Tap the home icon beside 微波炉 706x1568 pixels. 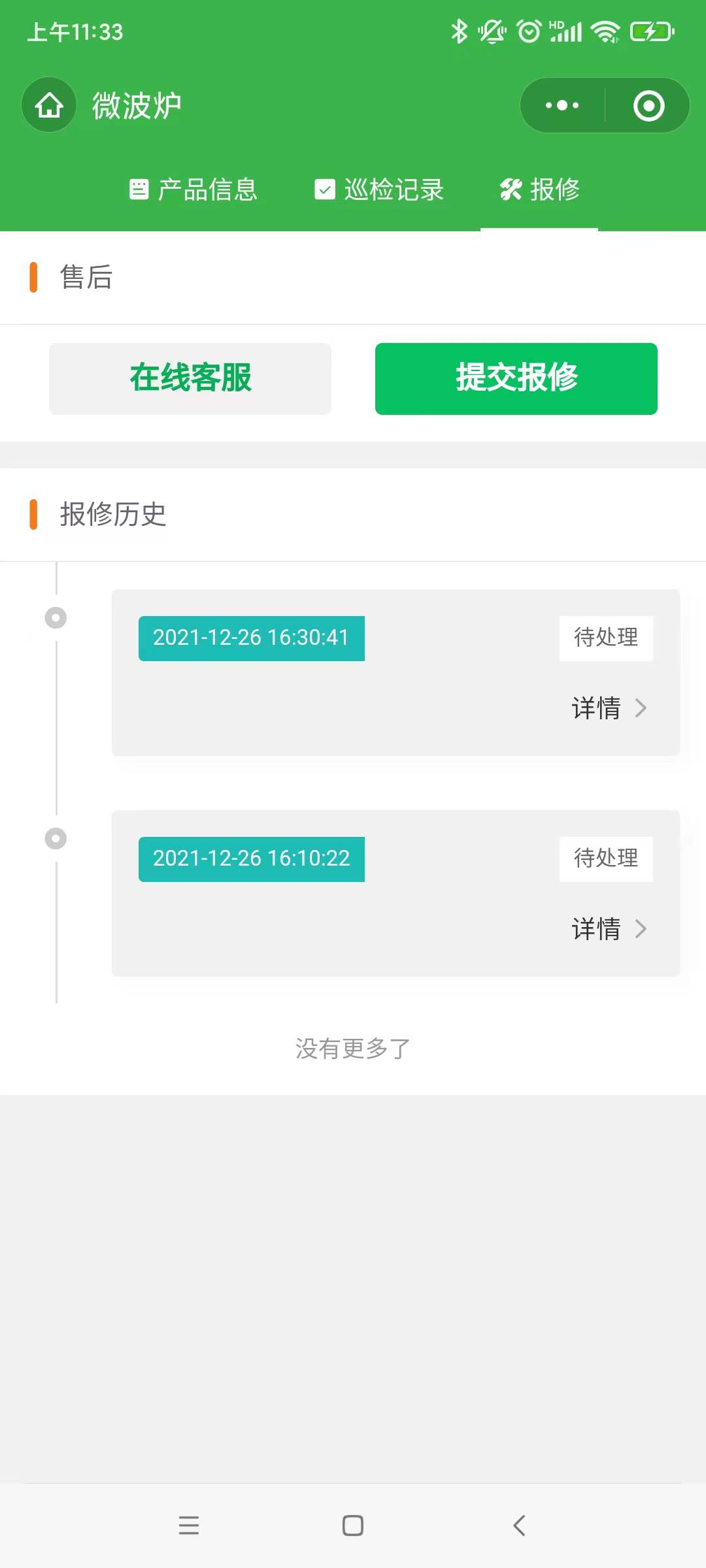click(49, 105)
